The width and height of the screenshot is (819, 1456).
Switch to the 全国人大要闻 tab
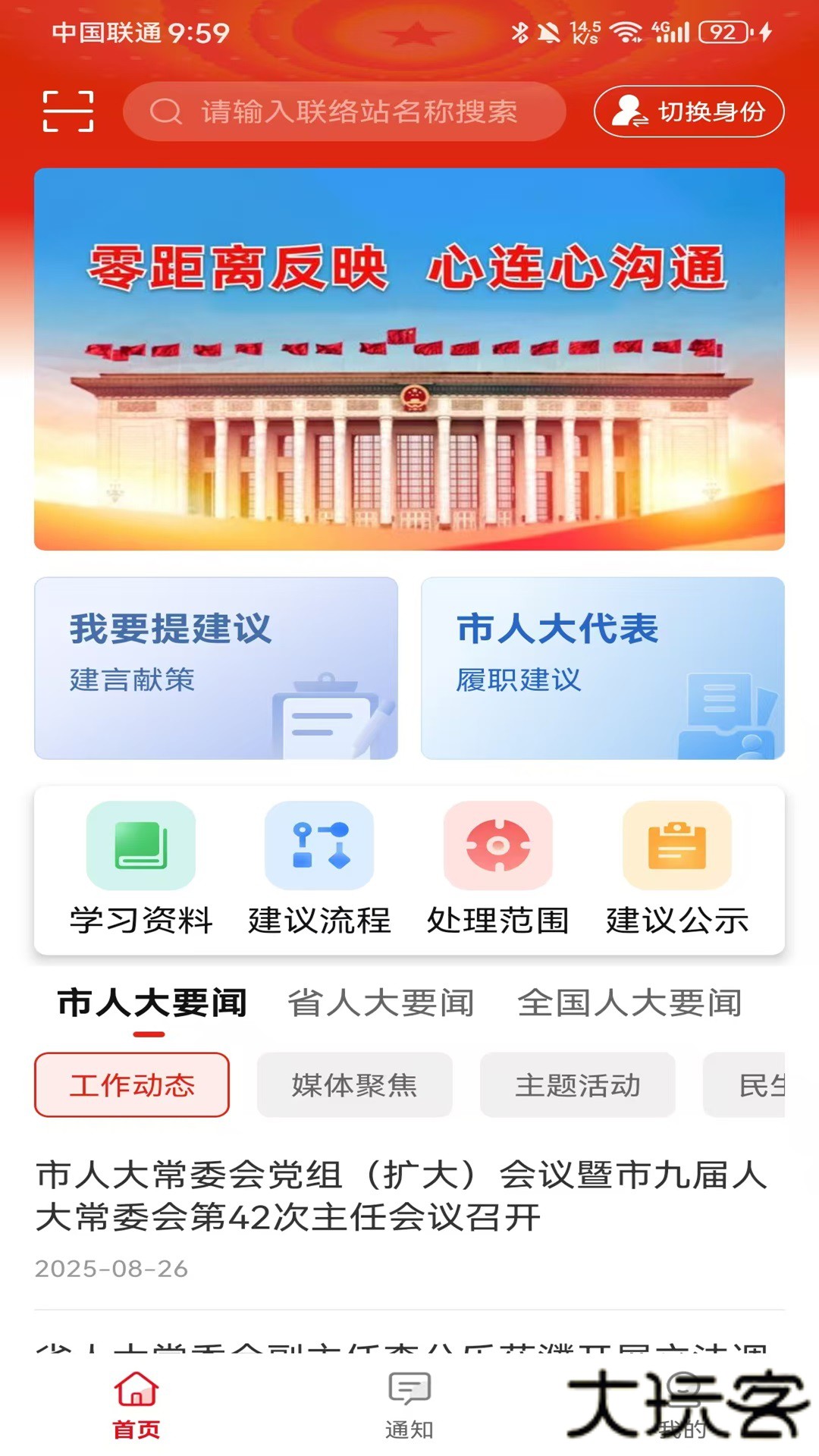[x=629, y=1003]
